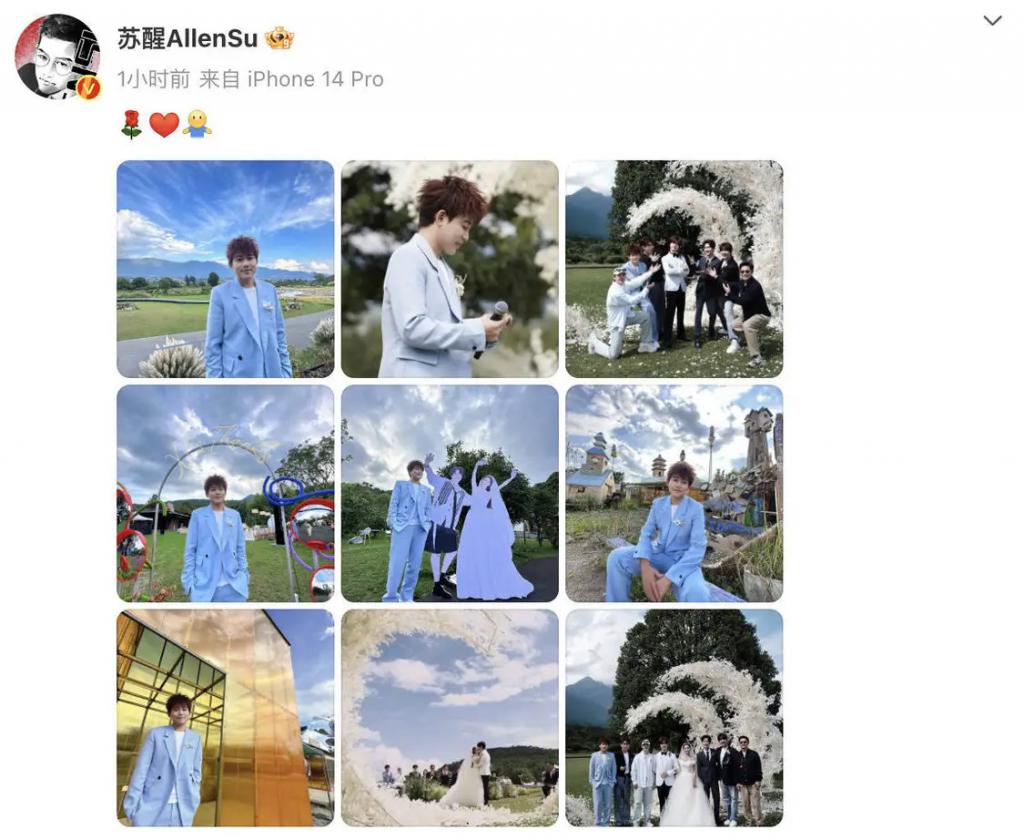This screenshot has width=1024, height=840.
Task: Expand the post options chevron
Action: [992, 21]
